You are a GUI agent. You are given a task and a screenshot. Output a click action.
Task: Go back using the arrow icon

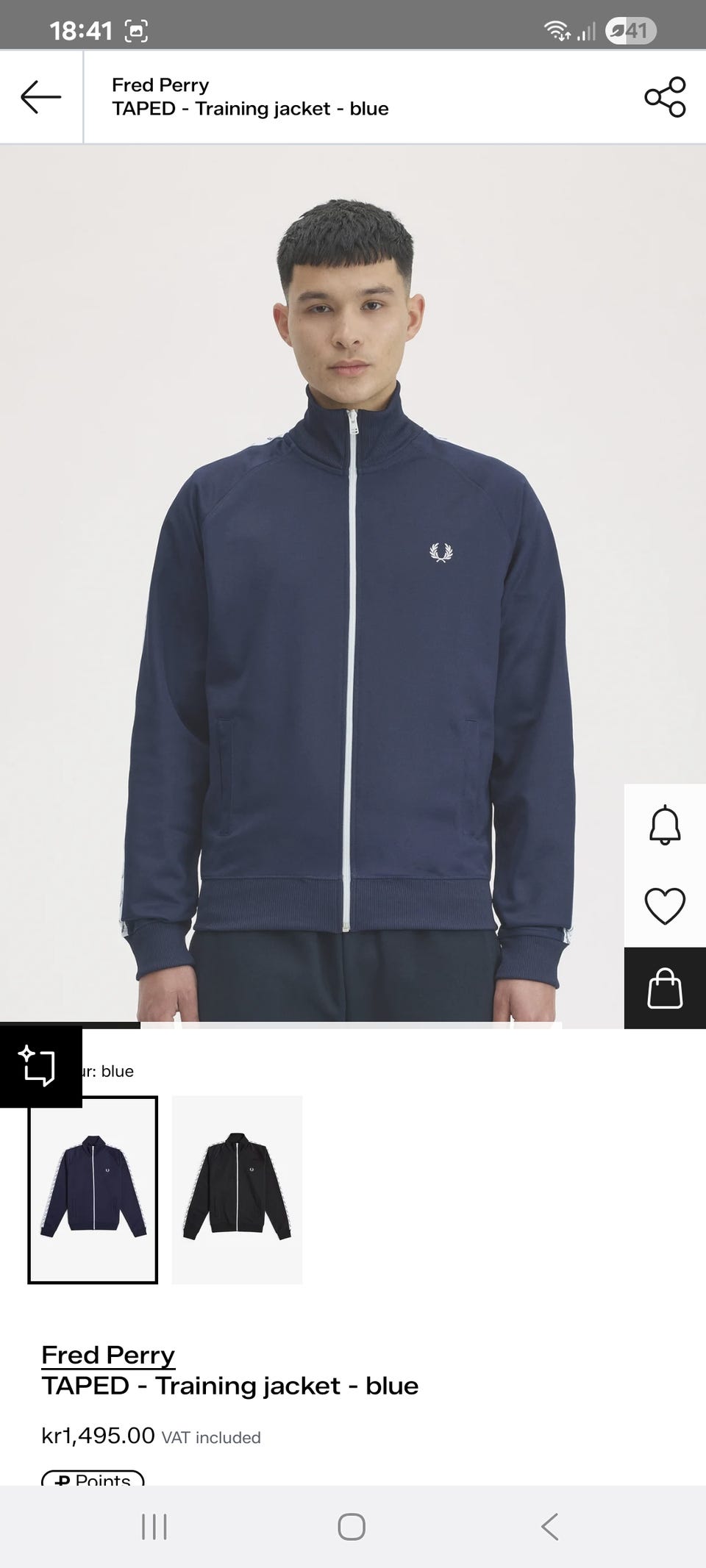click(x=40, y=97)
